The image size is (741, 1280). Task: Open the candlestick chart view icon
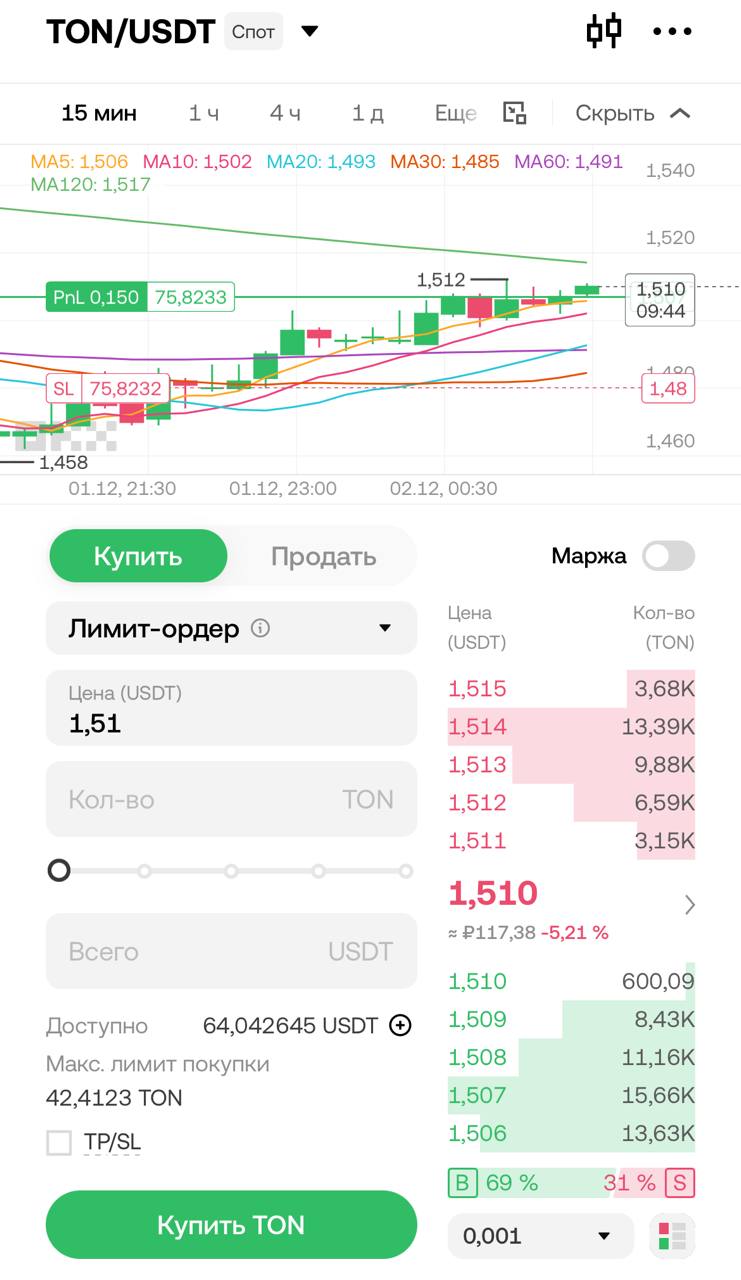[x=603, y=31]
